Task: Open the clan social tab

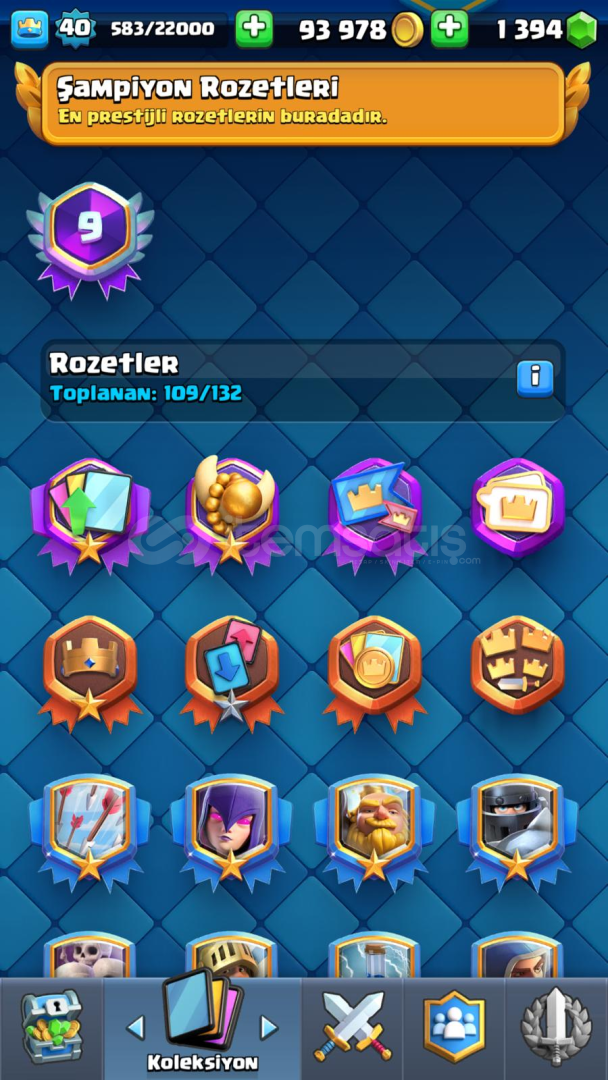Action: pos(453,1027)
